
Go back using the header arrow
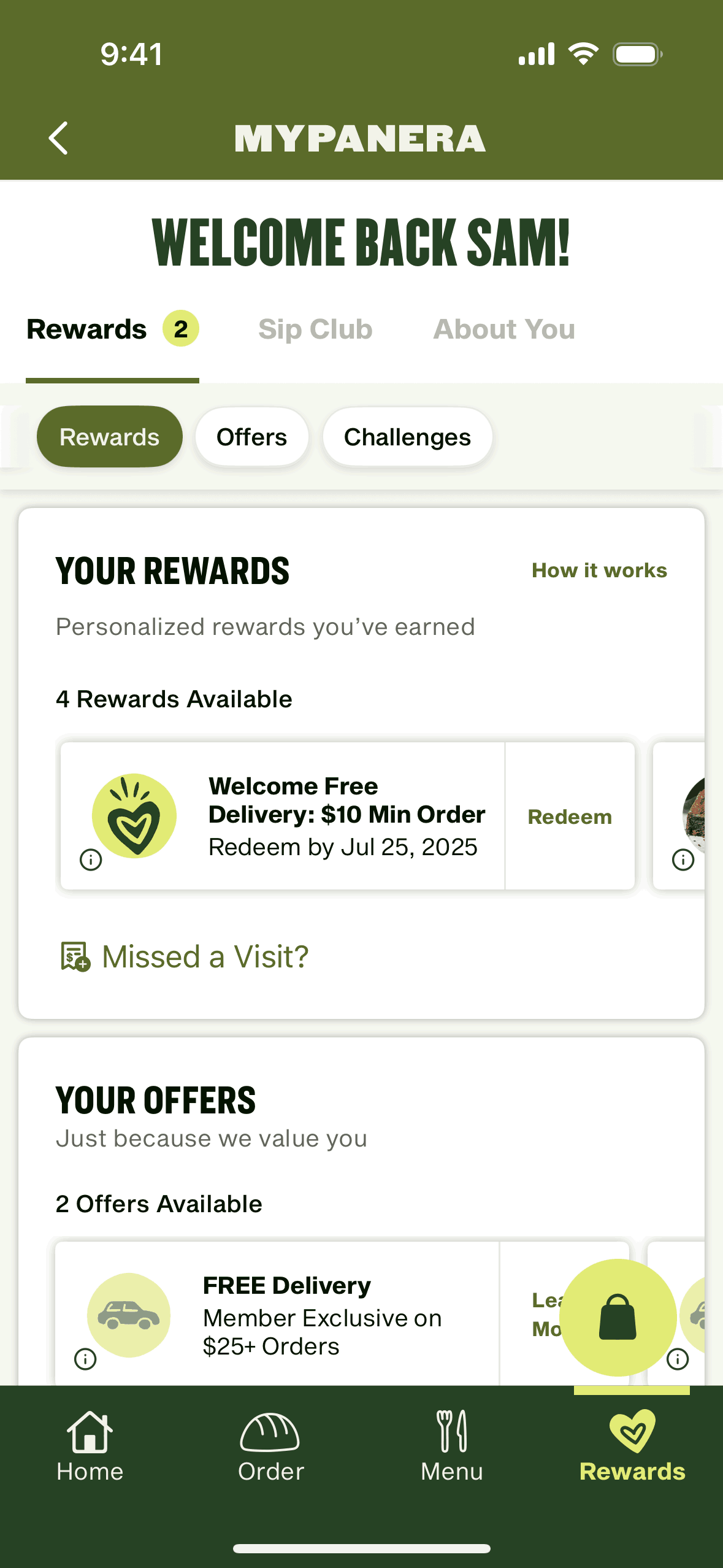[58, 138]
